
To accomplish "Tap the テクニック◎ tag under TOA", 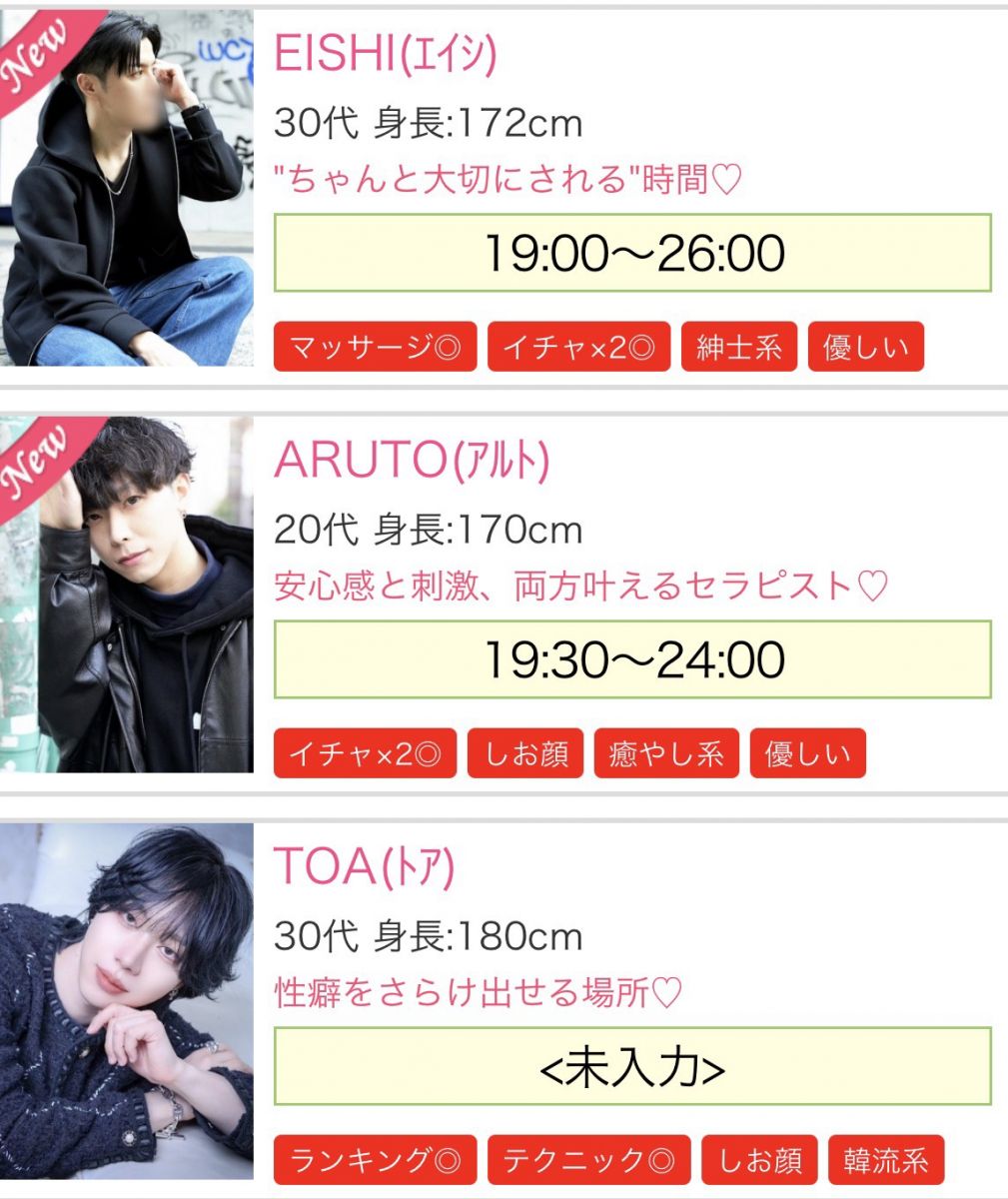I will point(588,1160).
